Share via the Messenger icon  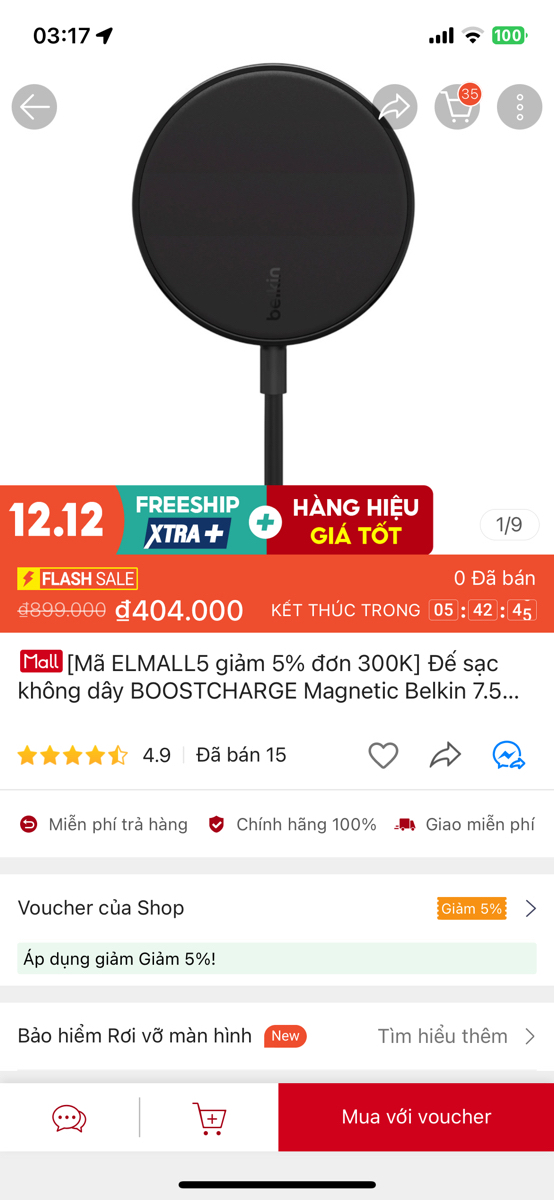509,755
